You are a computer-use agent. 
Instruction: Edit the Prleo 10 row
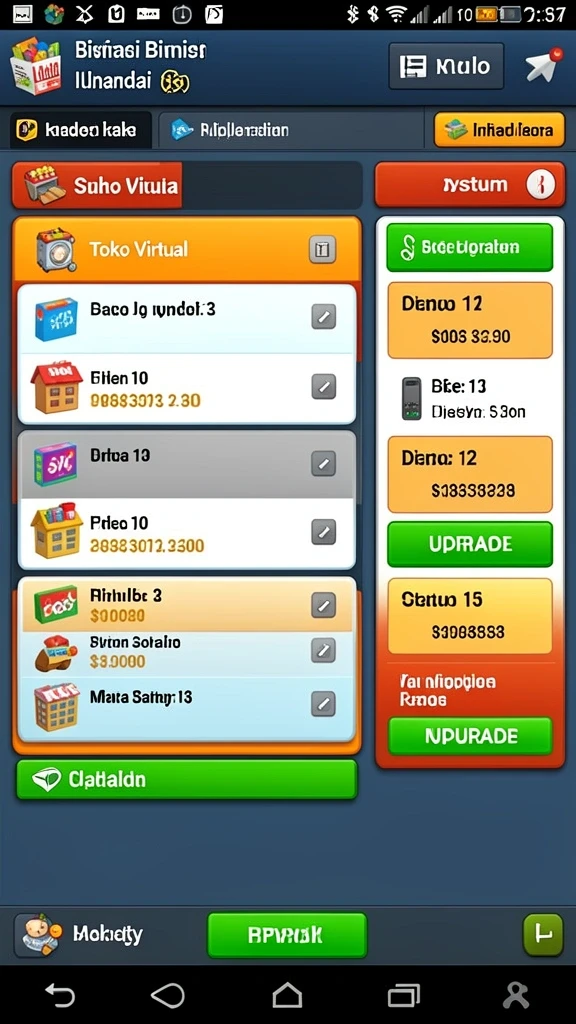click(323, 532)
